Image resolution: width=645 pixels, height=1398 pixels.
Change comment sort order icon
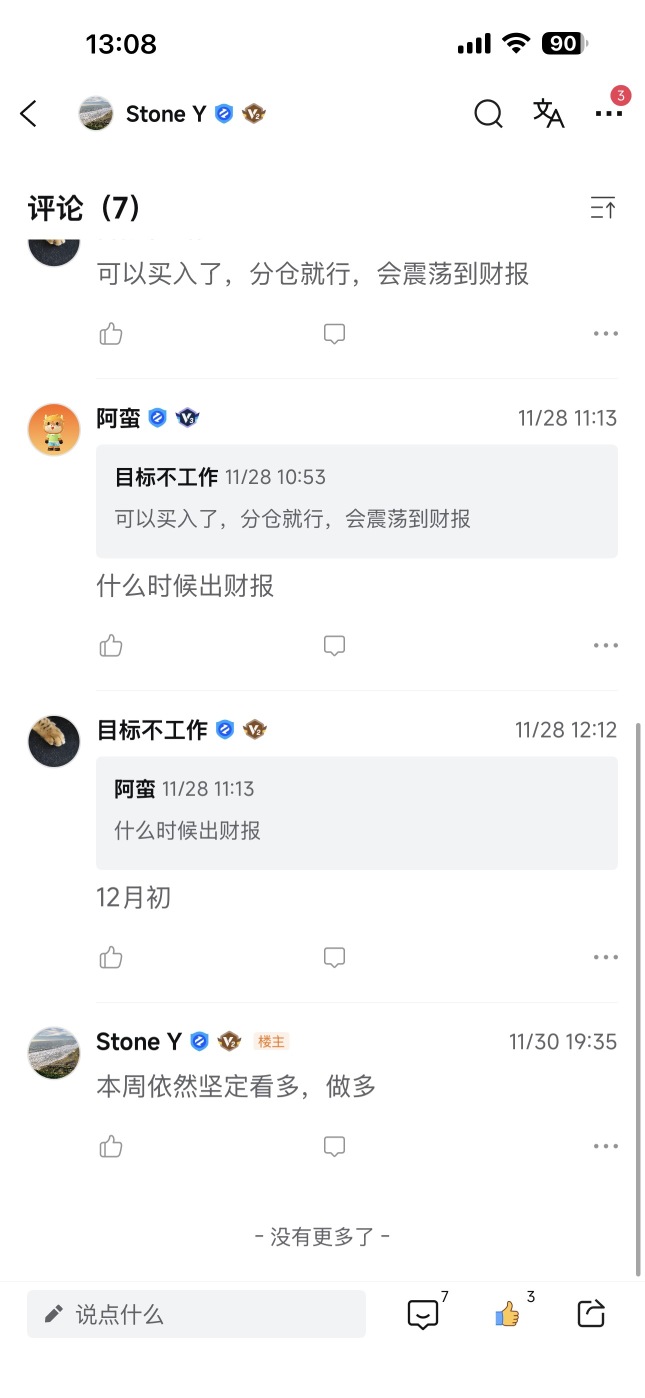tap(603, 208)
